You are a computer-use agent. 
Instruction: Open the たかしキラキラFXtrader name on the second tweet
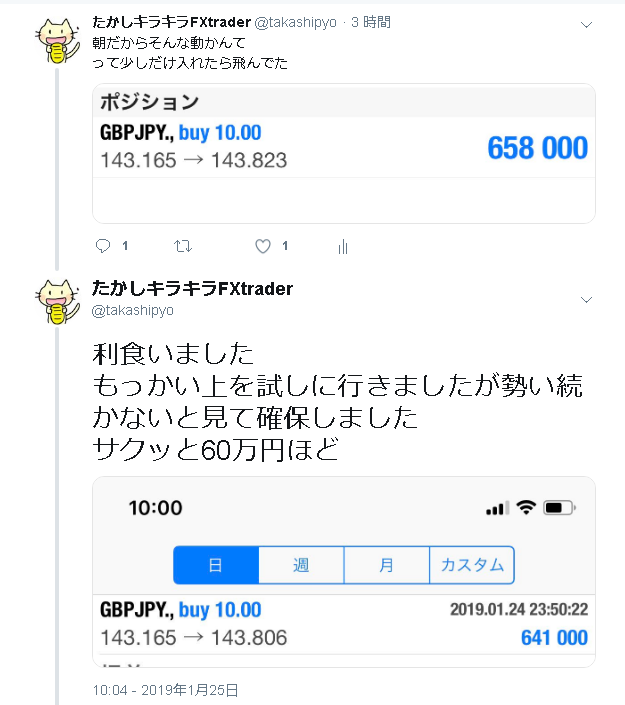click(192, 289)
